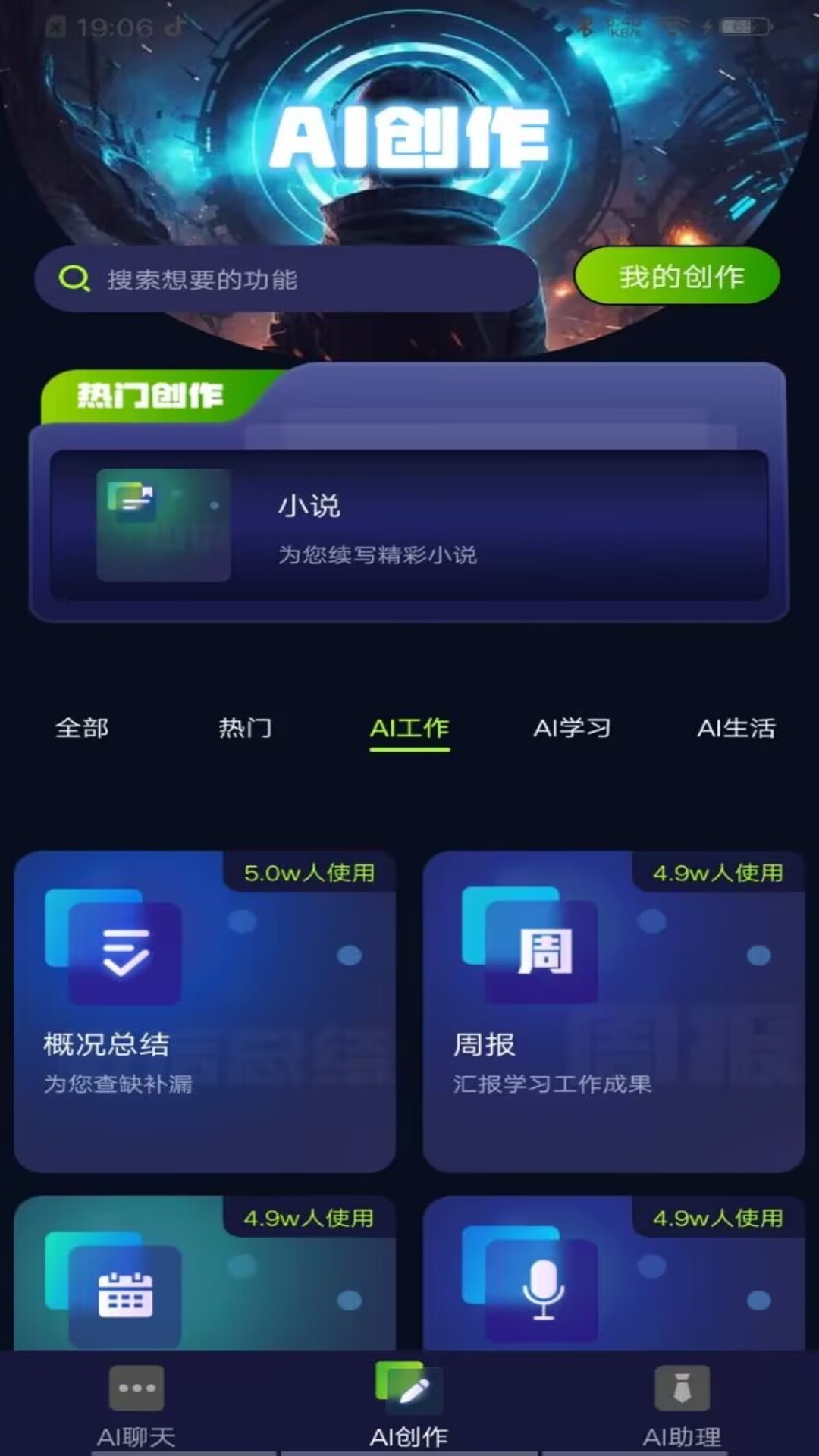Open the 概况总结 tool card

pos(205,1011)
